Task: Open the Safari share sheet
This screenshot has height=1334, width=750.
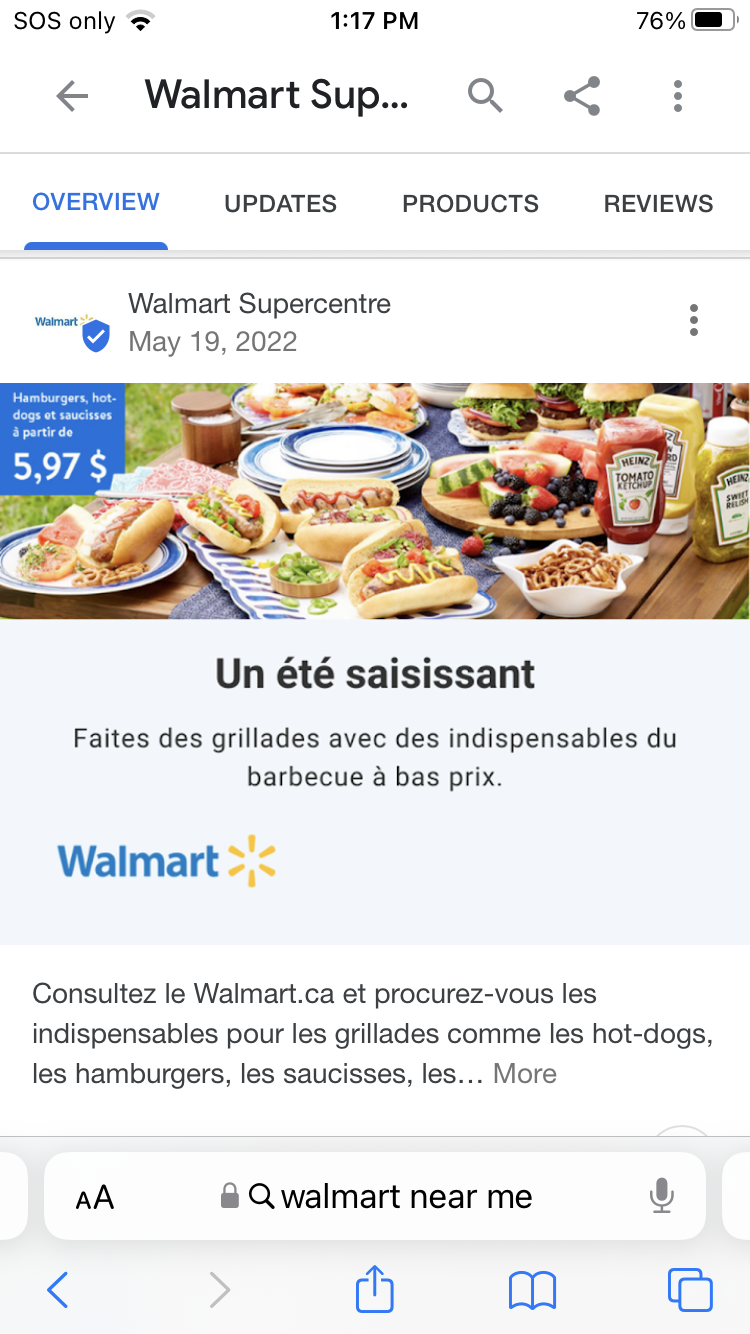Action: [x=375, y=1288]
